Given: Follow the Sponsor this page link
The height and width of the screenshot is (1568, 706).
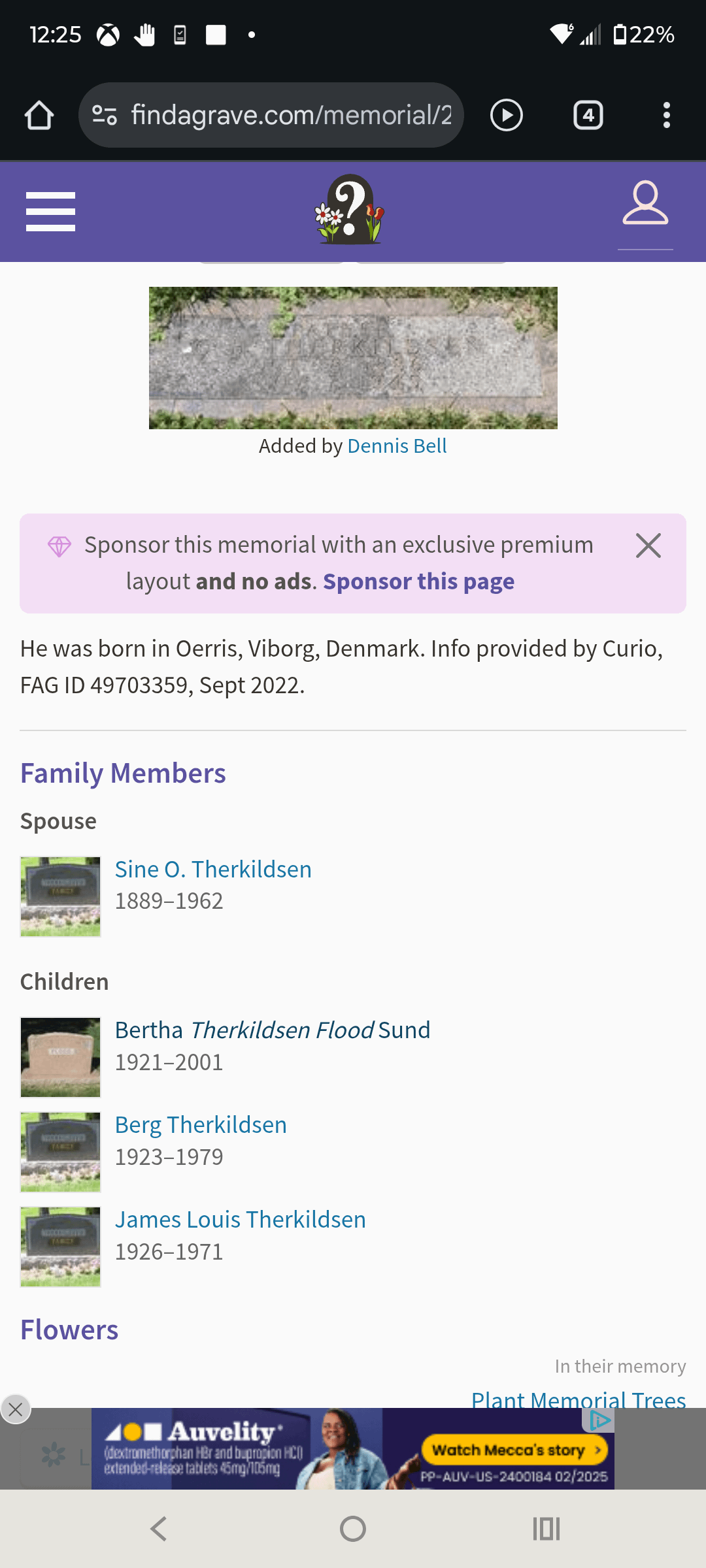Looking at the screenshot, I should (418, 581).
